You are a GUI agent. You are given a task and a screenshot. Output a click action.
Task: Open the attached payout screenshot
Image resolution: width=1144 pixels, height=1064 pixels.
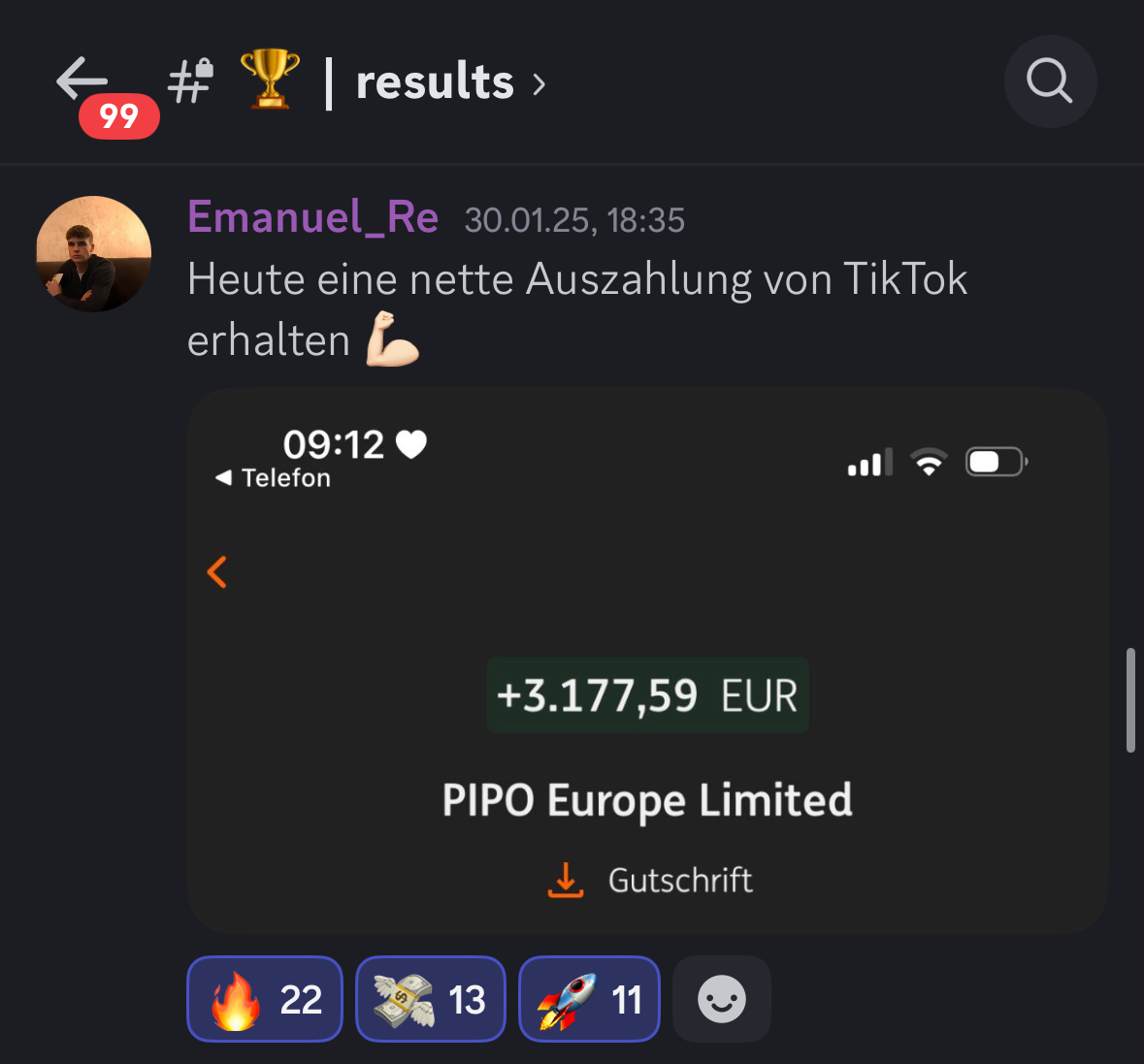[647, 660]
